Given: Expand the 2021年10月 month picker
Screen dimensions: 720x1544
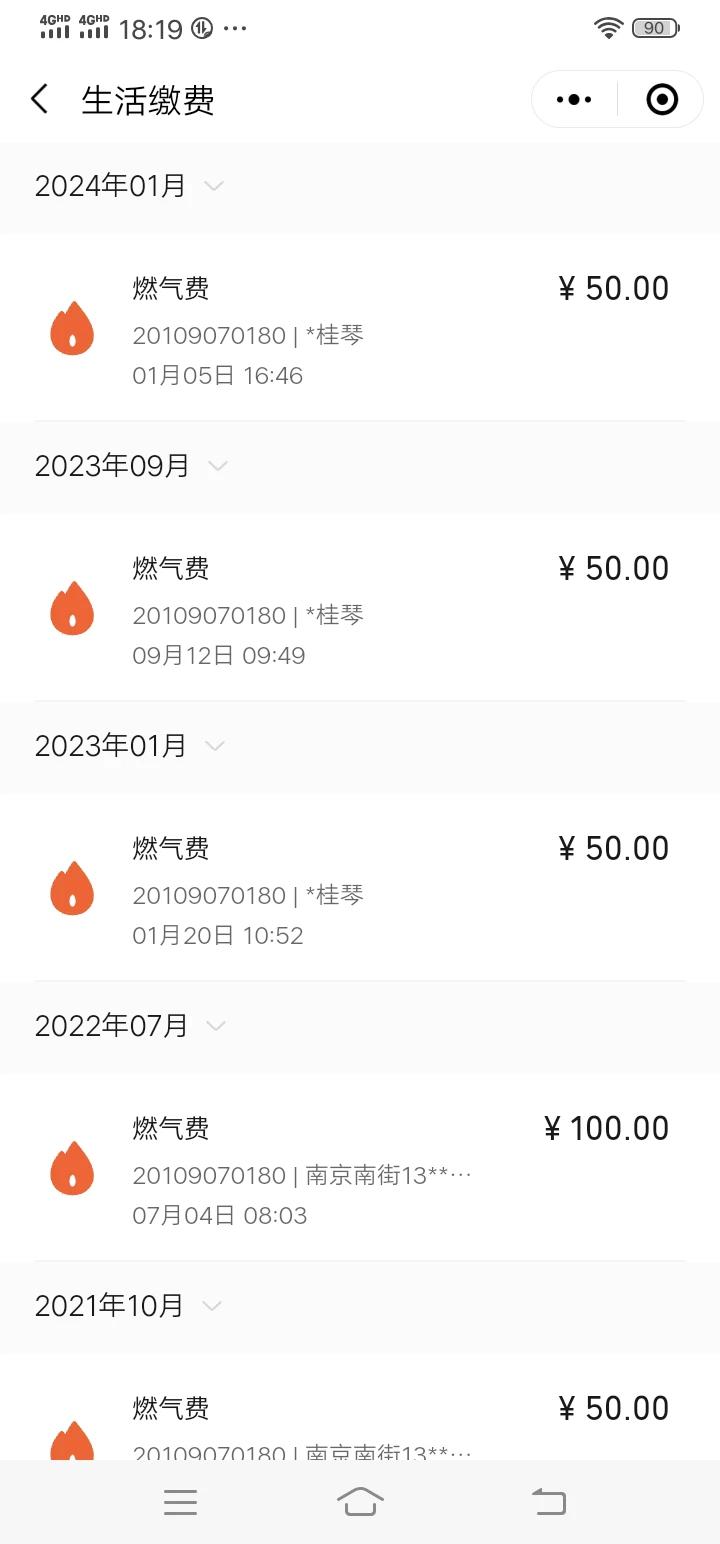Looking at the screenshot, I should click(x=128, y=1306).
